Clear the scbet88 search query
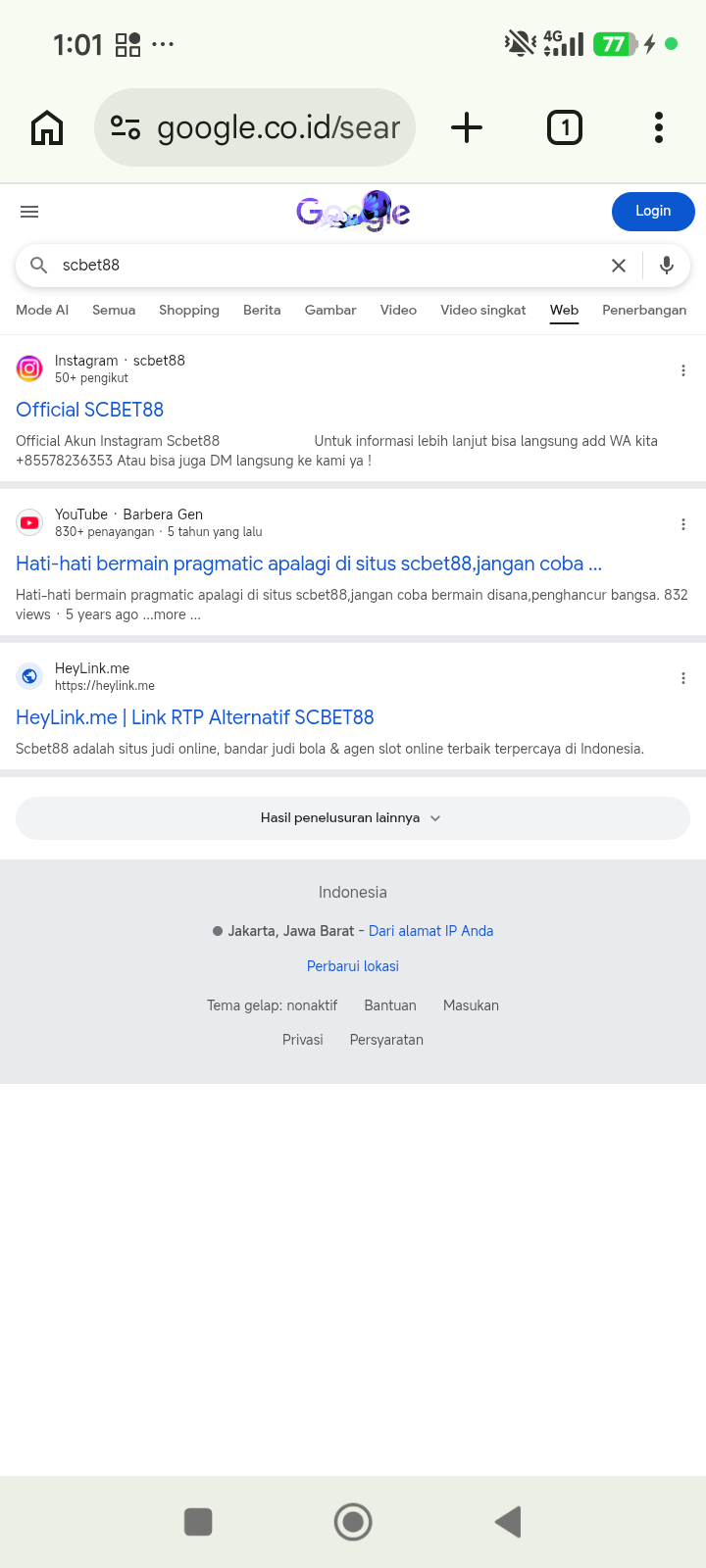Viewport: 706px width, 1568px height. pos(619,266)
